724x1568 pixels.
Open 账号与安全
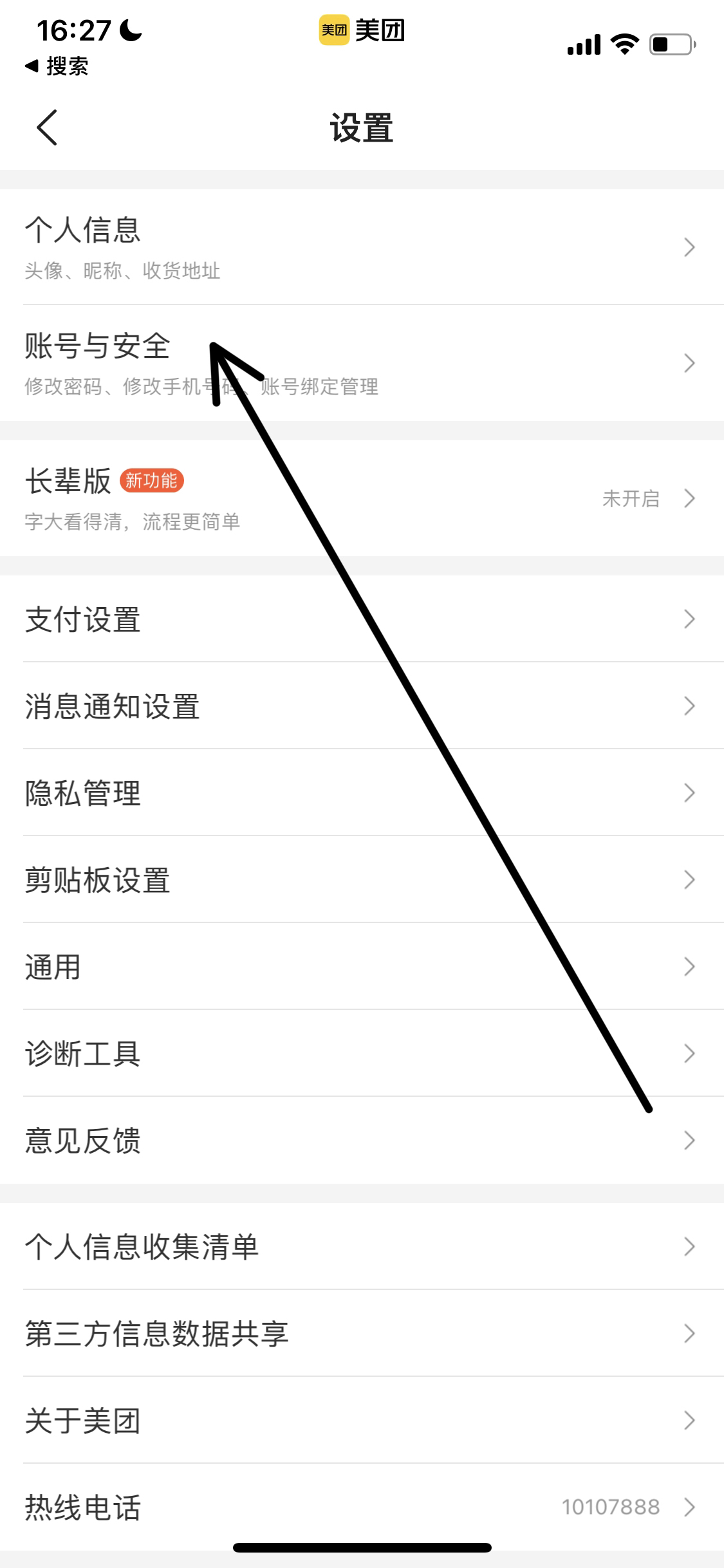[x=362, y=363]
